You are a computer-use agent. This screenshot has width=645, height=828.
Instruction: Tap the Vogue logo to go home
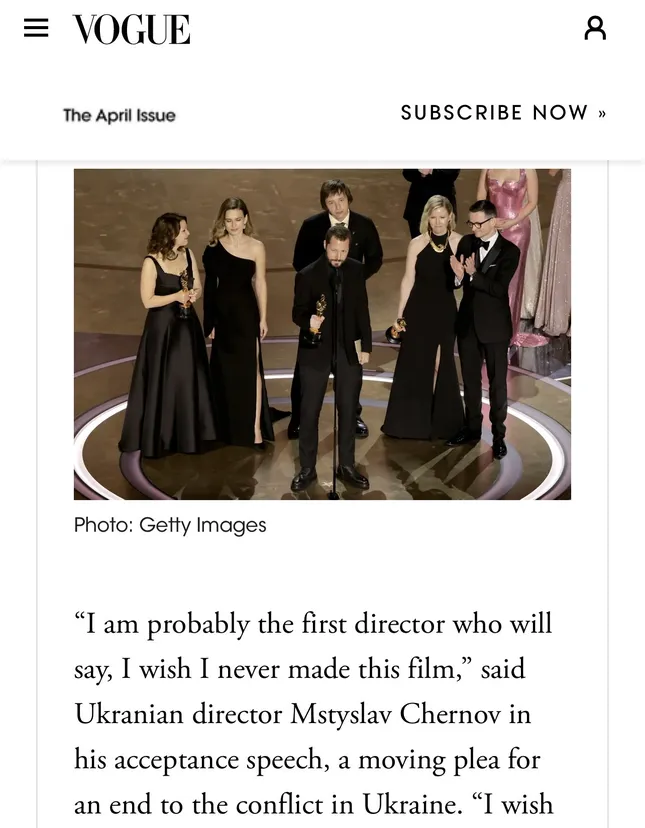(131, 30)
